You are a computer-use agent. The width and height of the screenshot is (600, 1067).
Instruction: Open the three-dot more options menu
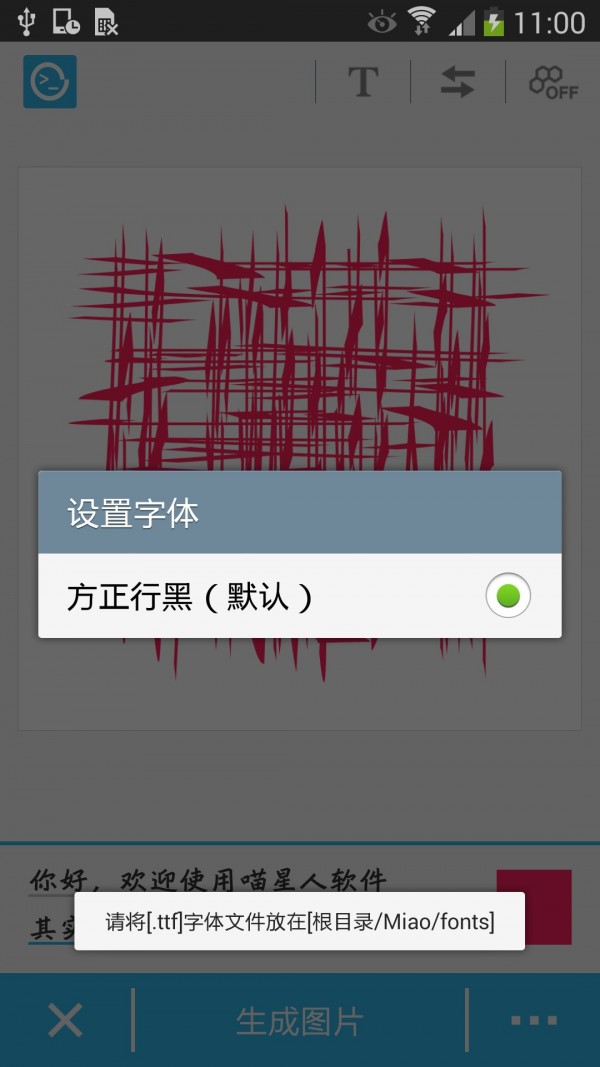pos(533,1021)
